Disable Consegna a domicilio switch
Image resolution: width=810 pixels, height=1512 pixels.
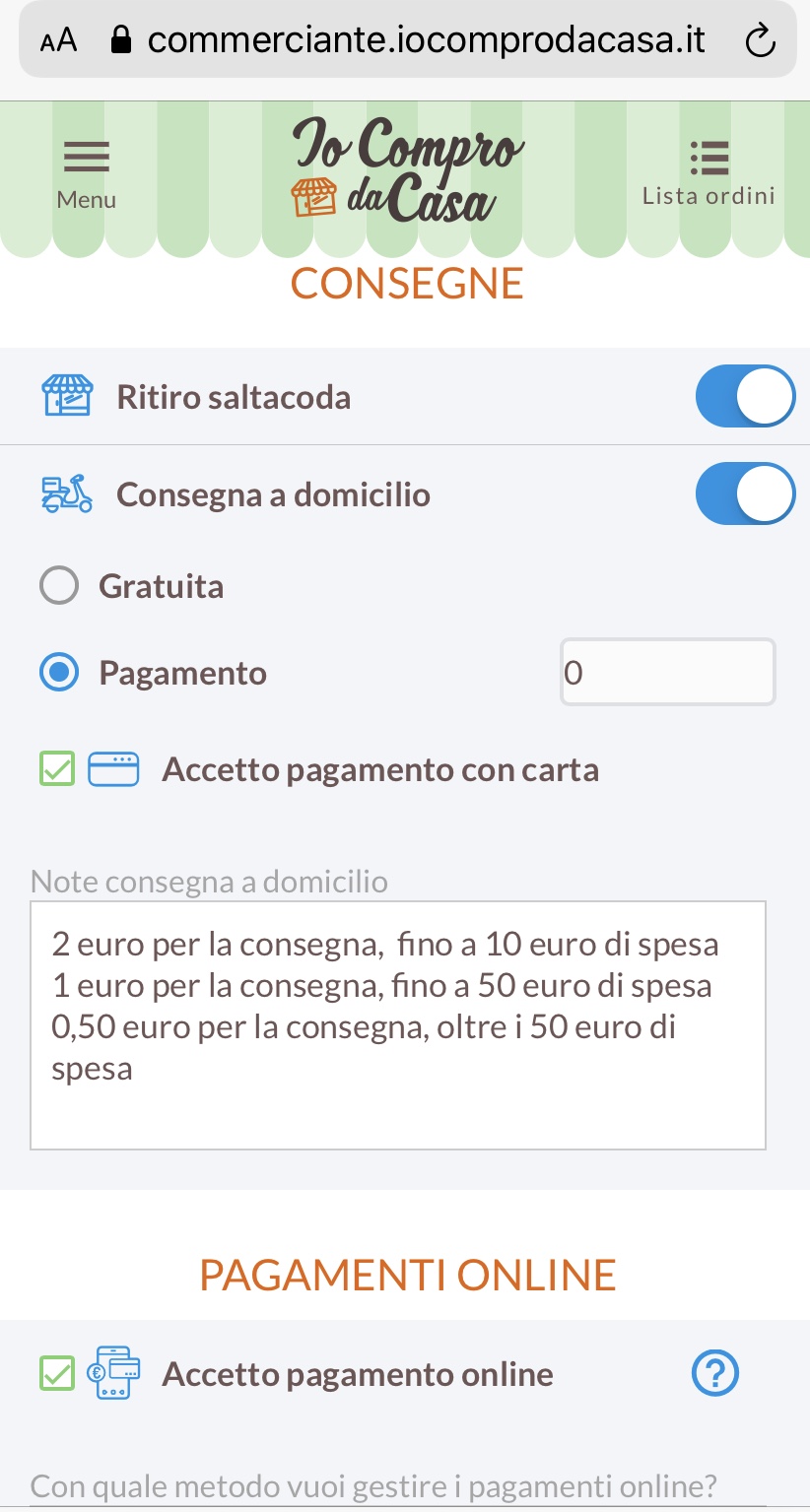click(745, 493)
